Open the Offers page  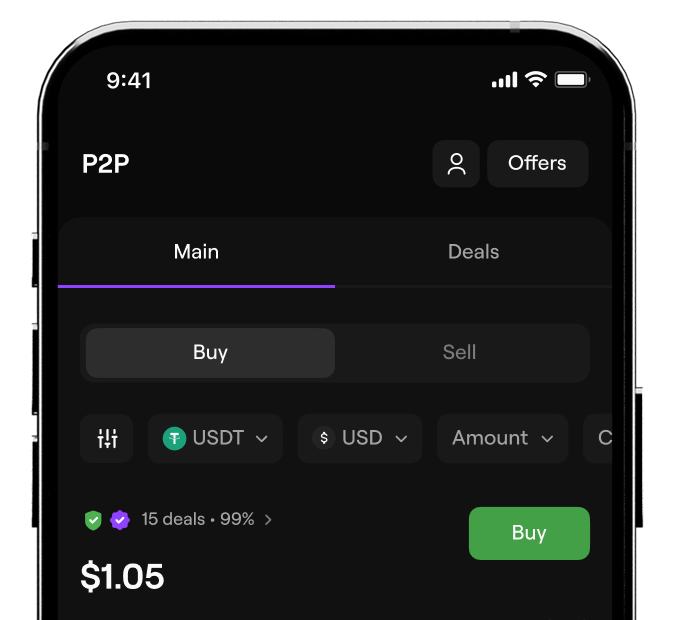[x=537, y=164]
